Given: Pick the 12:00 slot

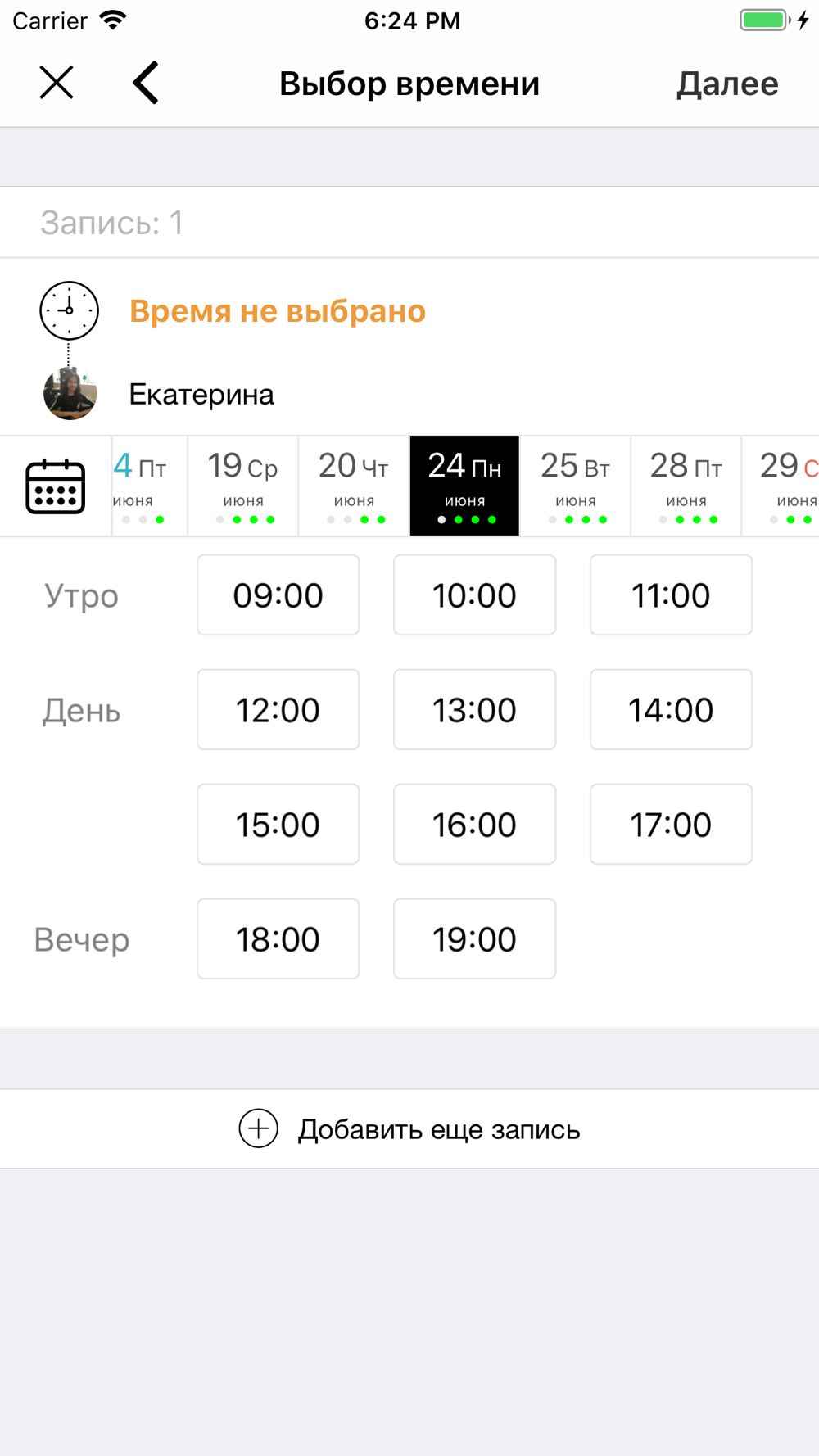Looking at the screenshot, I should click(278, 709).
